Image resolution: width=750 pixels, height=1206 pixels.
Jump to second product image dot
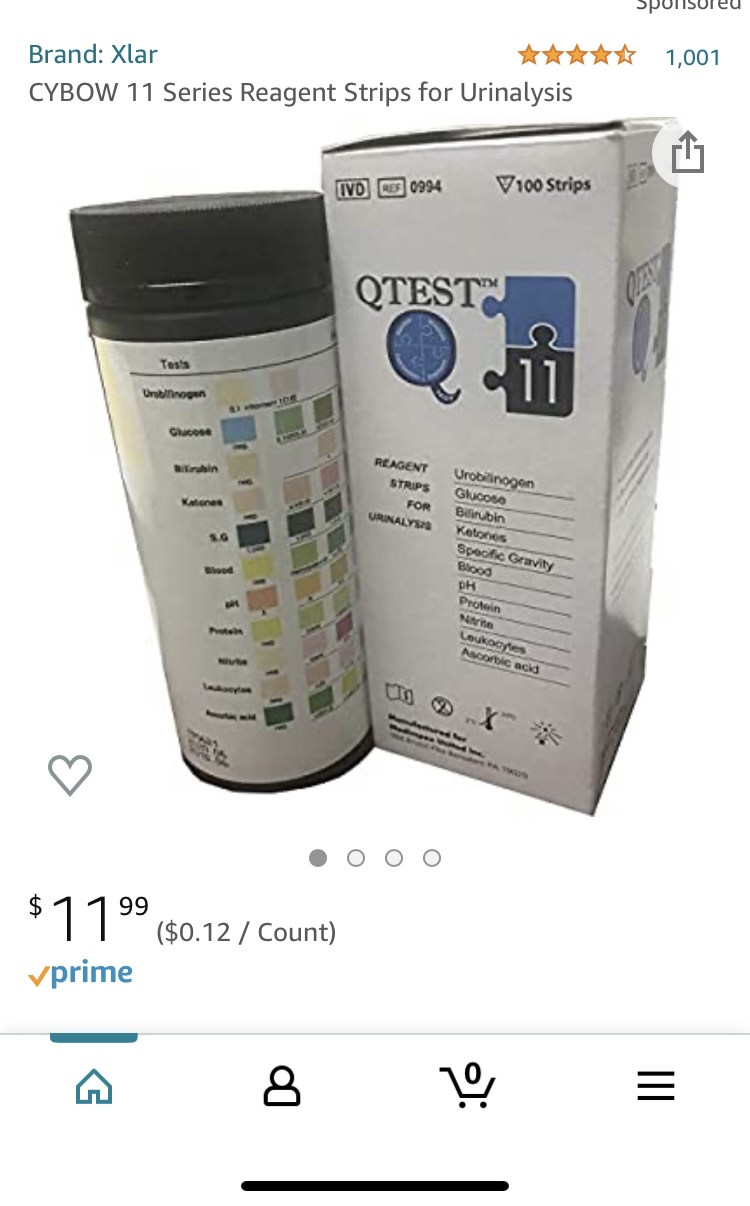click(356, 858)
